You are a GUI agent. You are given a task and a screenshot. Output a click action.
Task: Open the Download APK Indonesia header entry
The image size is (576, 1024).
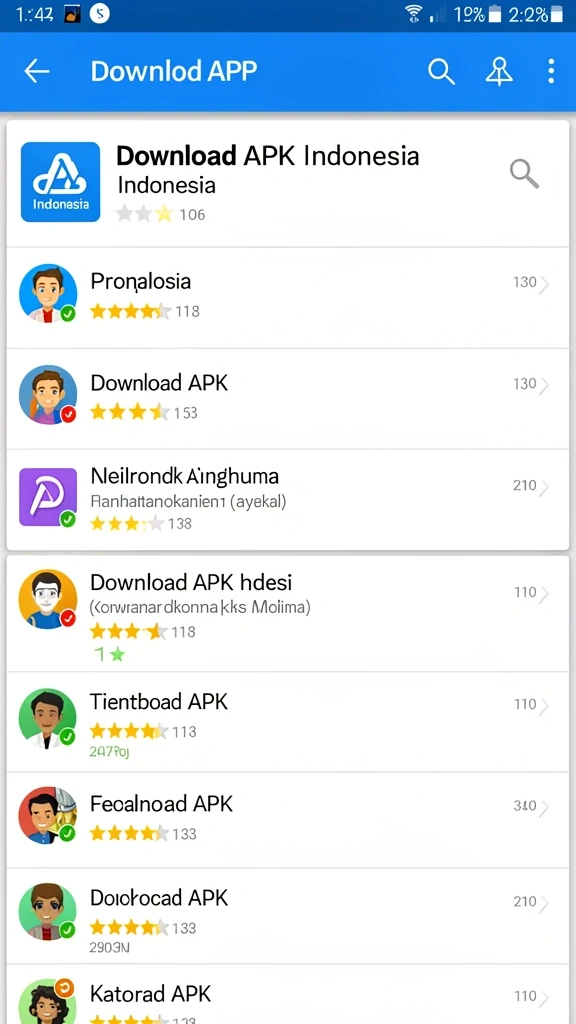point(287,184)
